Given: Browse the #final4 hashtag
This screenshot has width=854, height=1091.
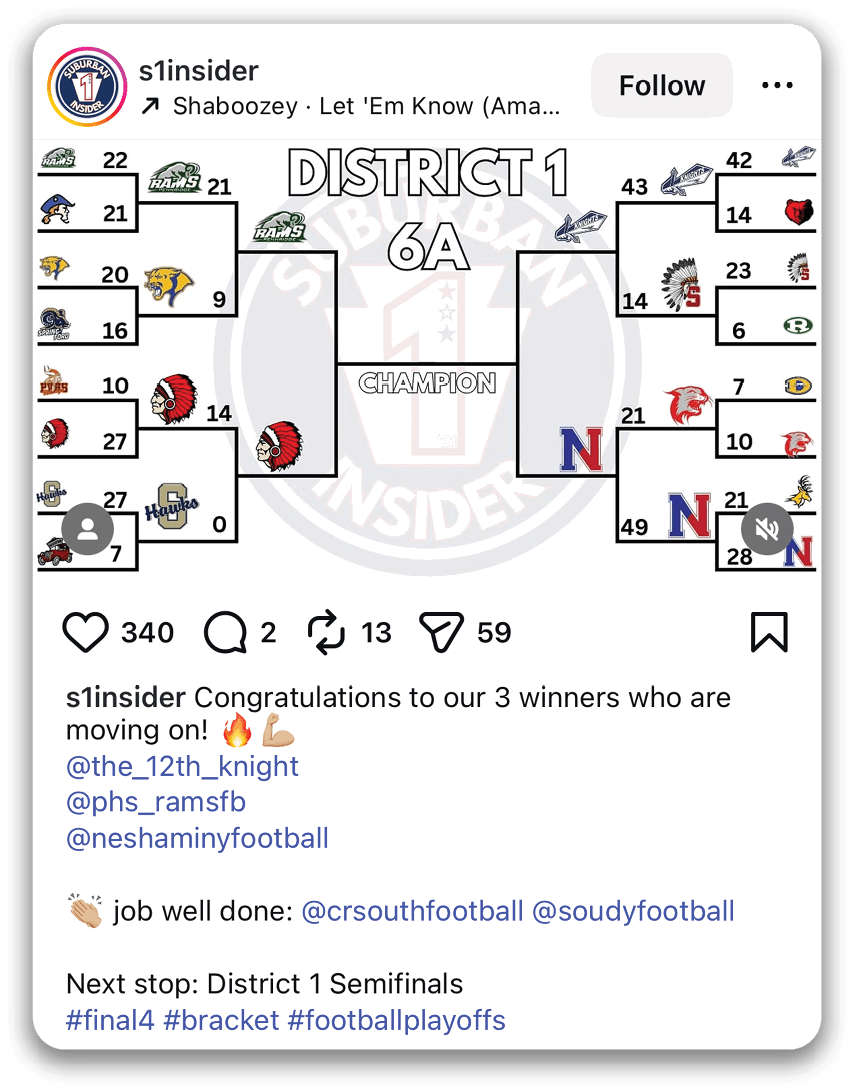Looking at the screenshot, I should [110, 1020].
